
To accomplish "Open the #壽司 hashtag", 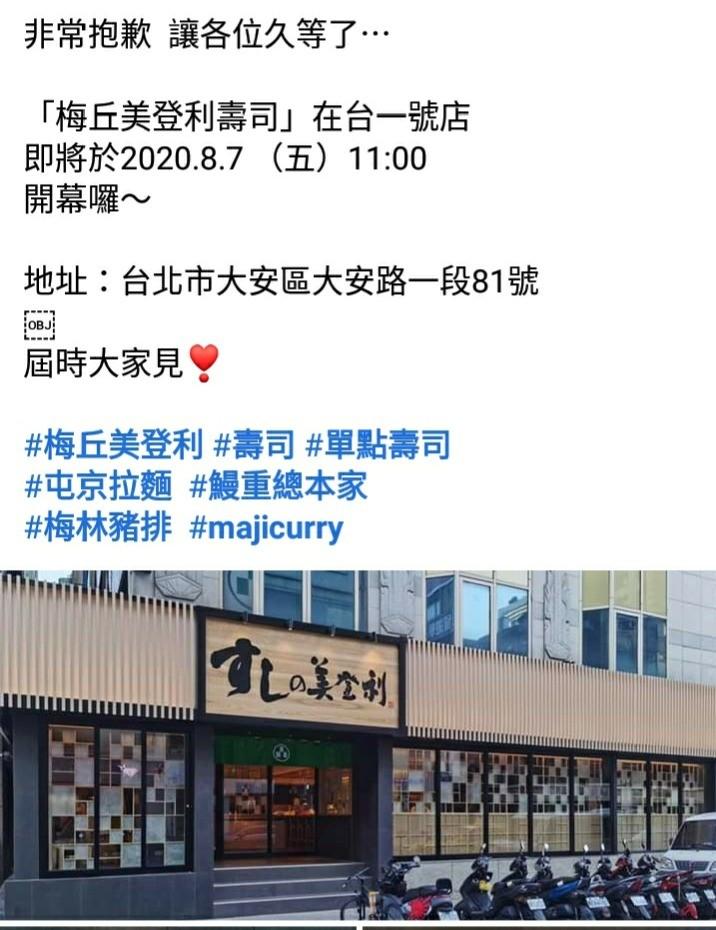I will point(254,443).
